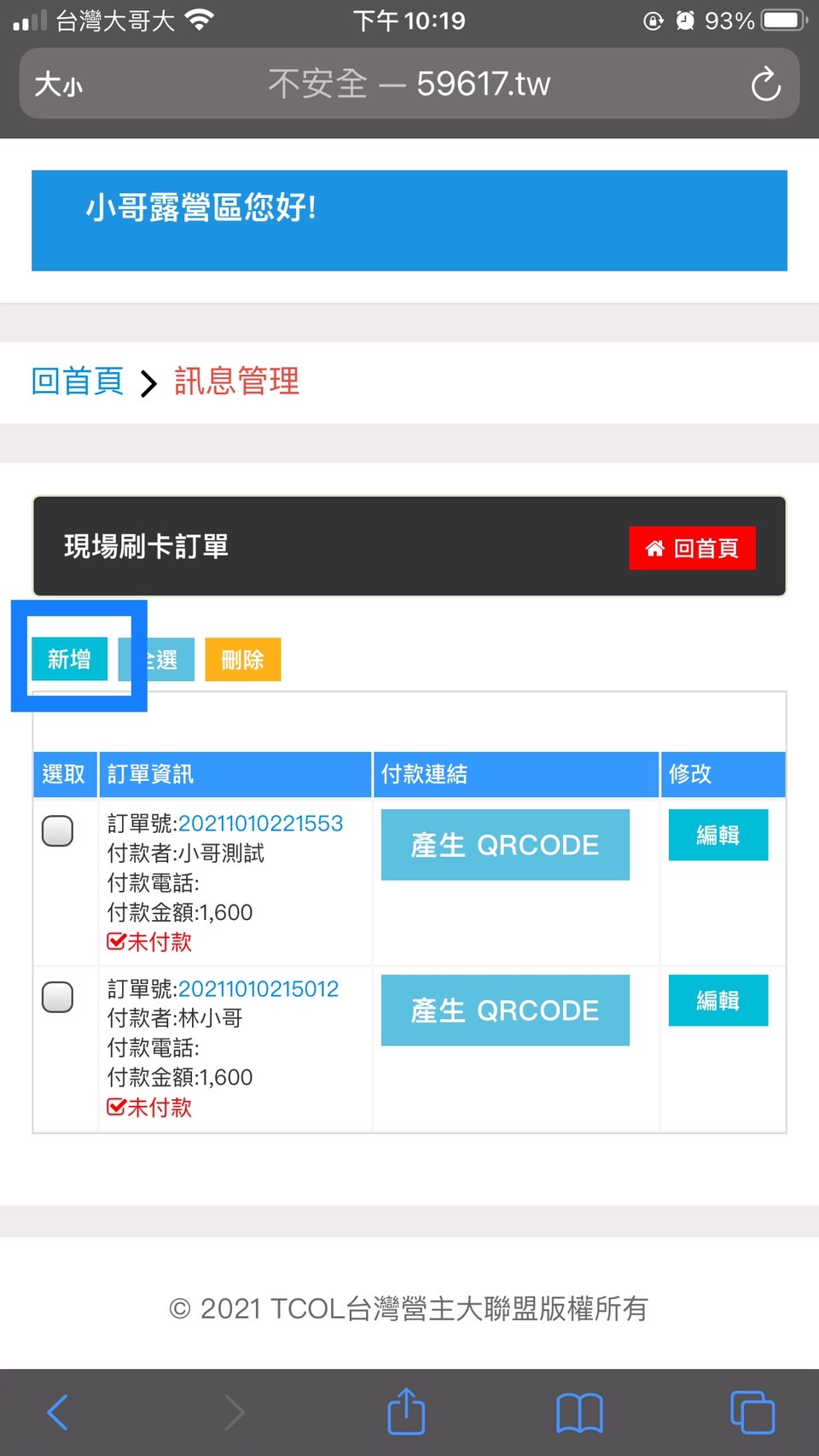Check the box for order 20211010221553
The width and height of the screenshot is (819, 1456).
[x=57, y=830]
